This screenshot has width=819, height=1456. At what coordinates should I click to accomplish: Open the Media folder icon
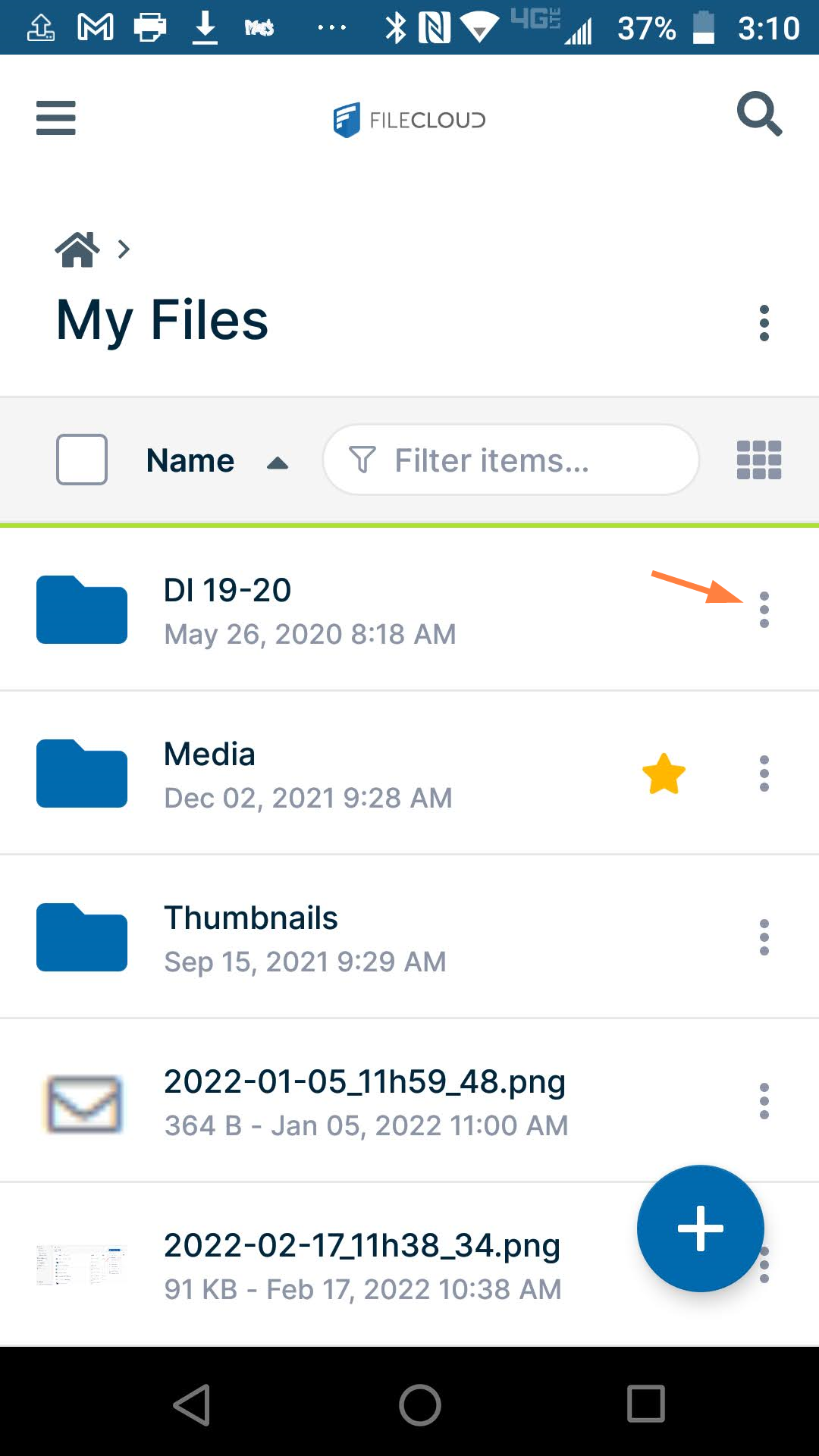80,773
